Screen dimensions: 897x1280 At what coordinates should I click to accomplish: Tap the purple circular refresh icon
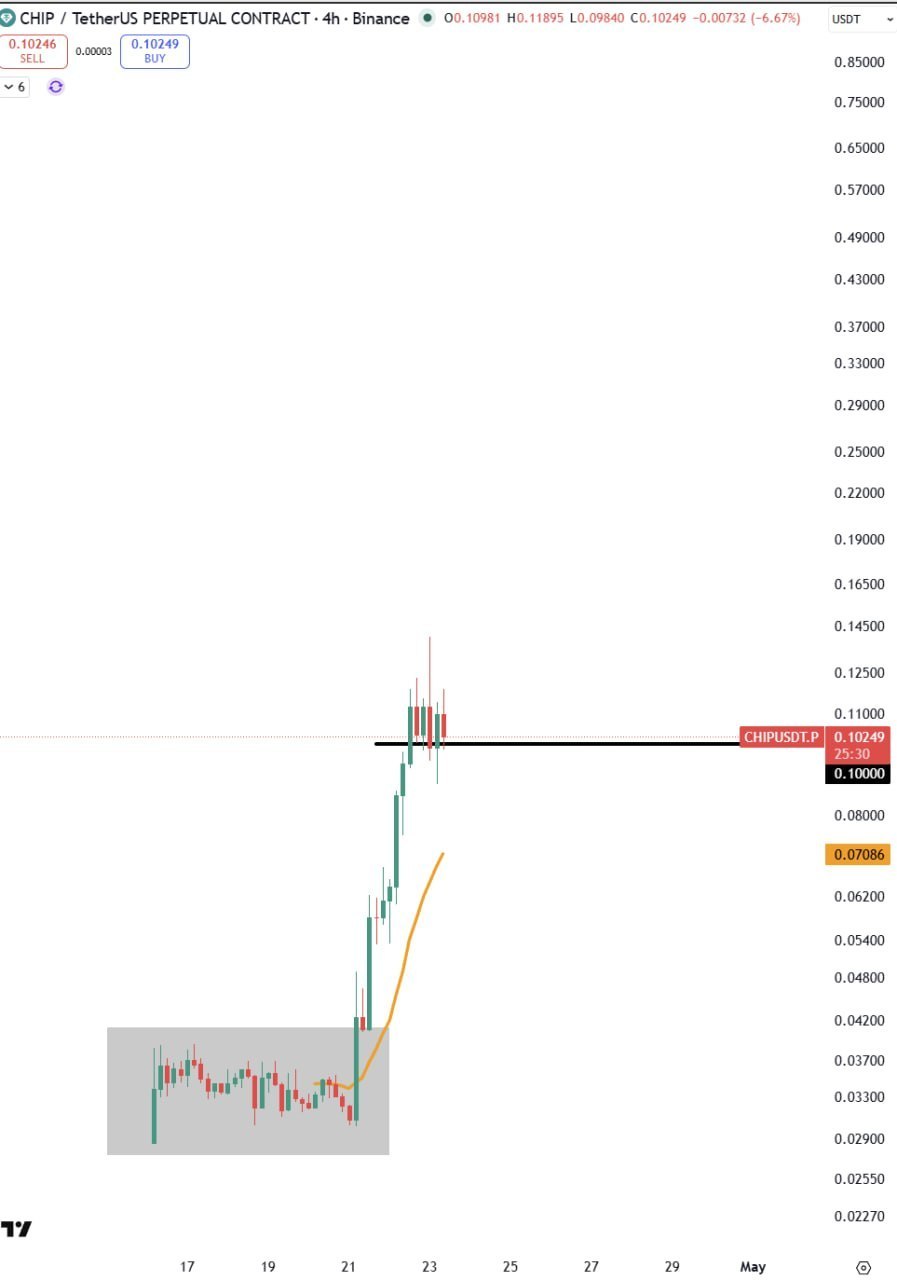coord(56,87)
